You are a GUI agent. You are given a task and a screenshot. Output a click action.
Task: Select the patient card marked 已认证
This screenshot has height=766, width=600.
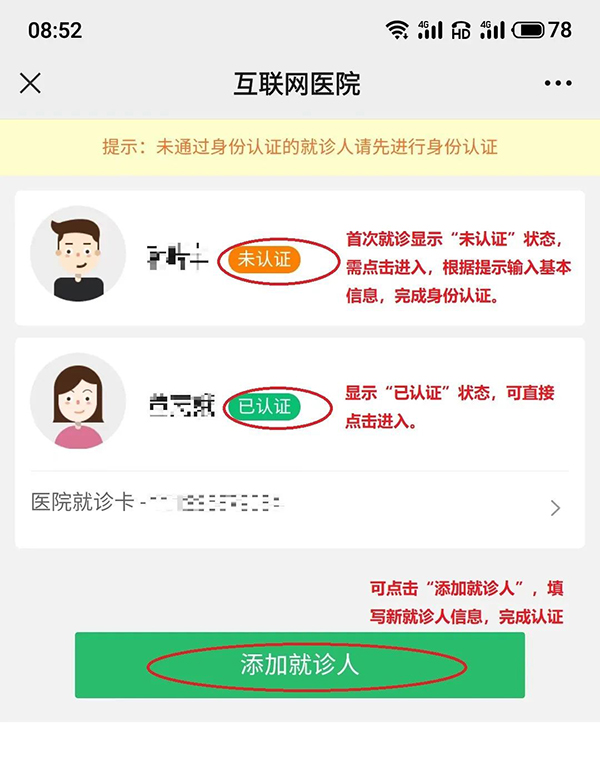[x=180, y=404]
